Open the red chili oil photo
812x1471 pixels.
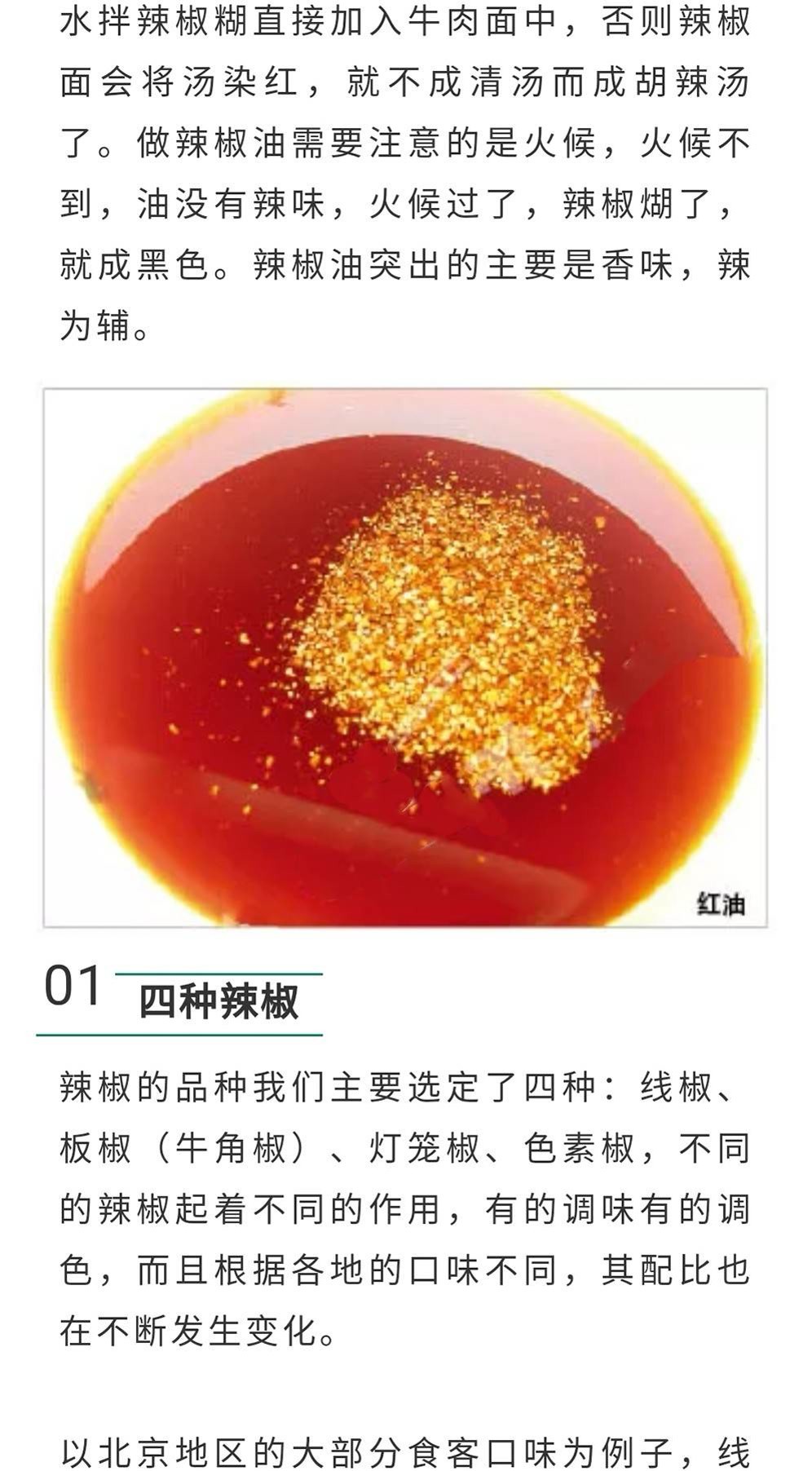pos(405,657)
